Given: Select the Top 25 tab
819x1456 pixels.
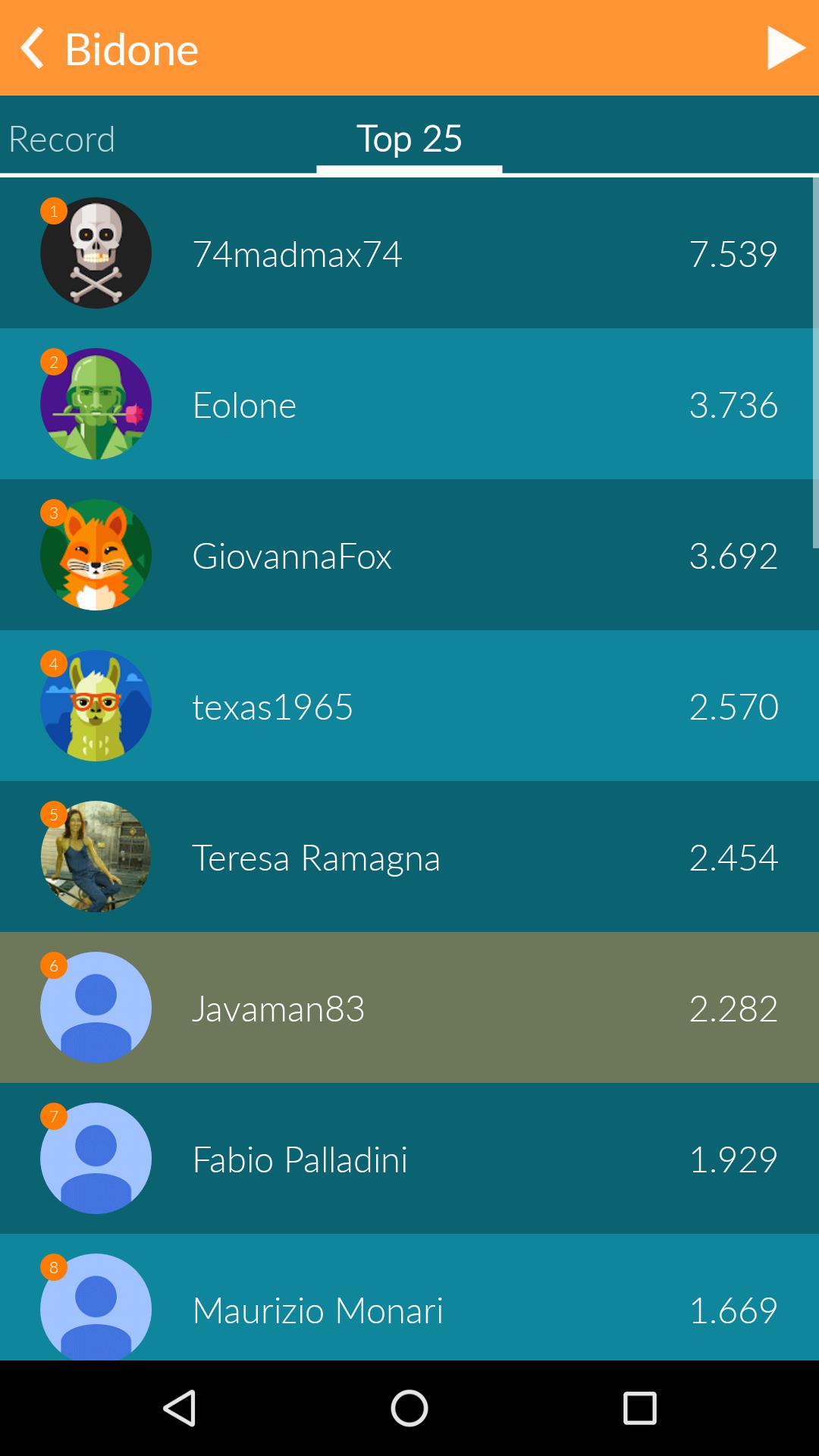Looking at the screenshot, I should (x=409, y=139).
